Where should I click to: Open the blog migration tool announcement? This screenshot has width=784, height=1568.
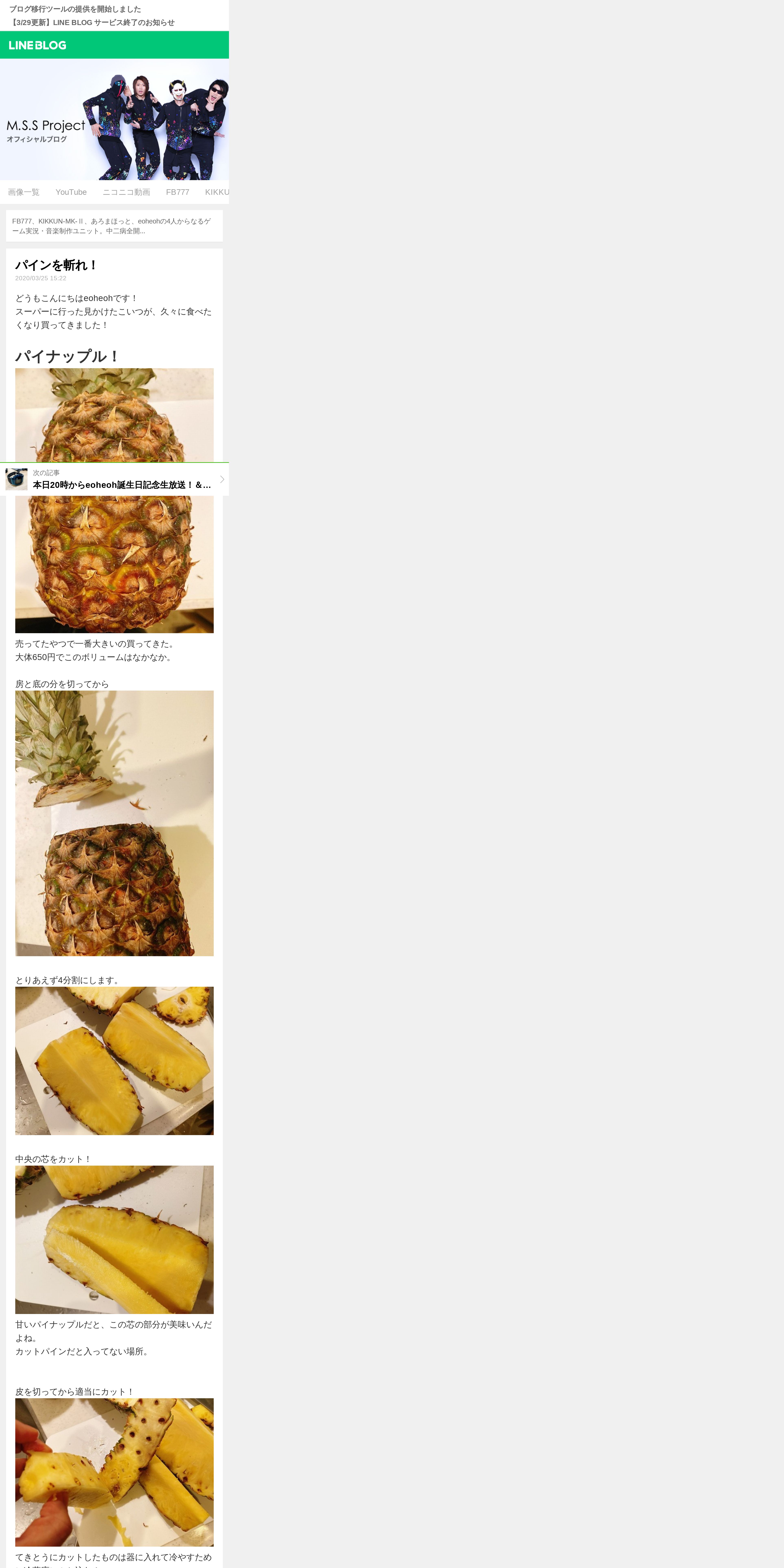(x=75, y=9)
